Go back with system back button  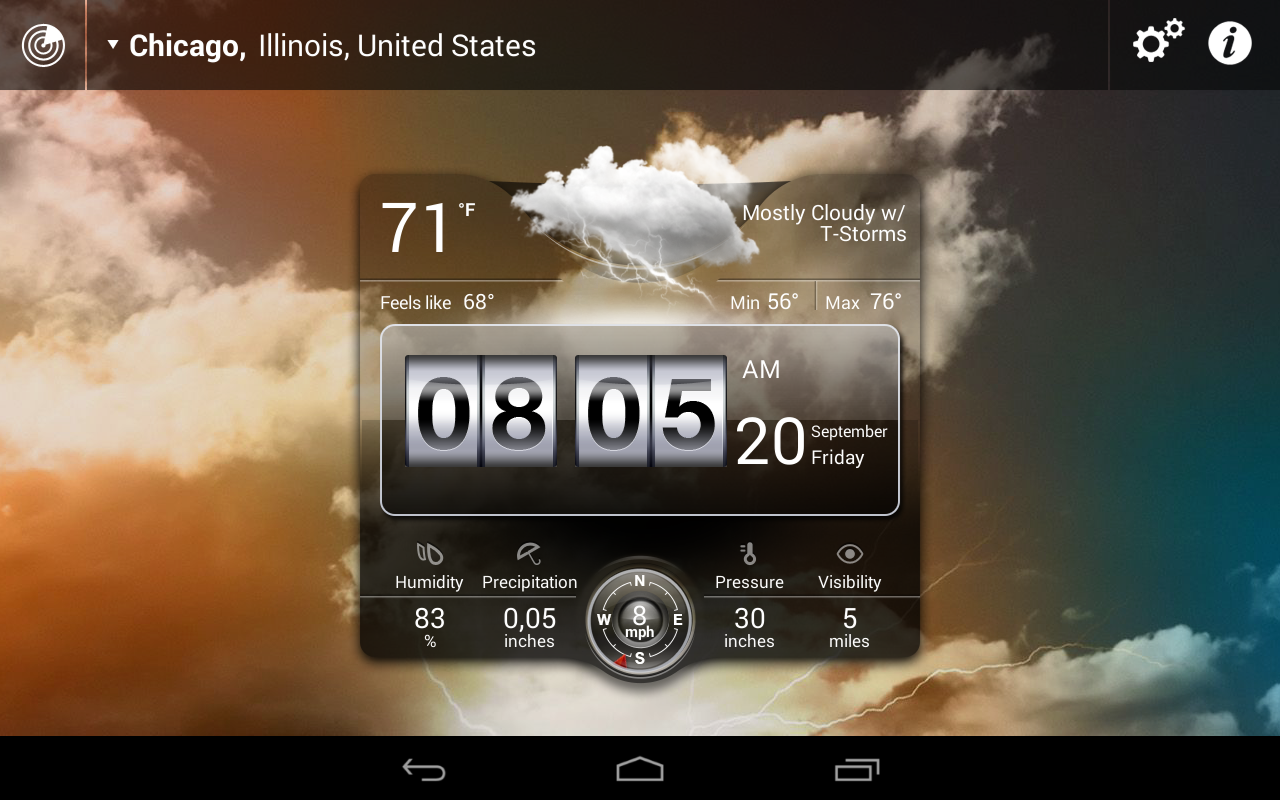tap(424, 769)
